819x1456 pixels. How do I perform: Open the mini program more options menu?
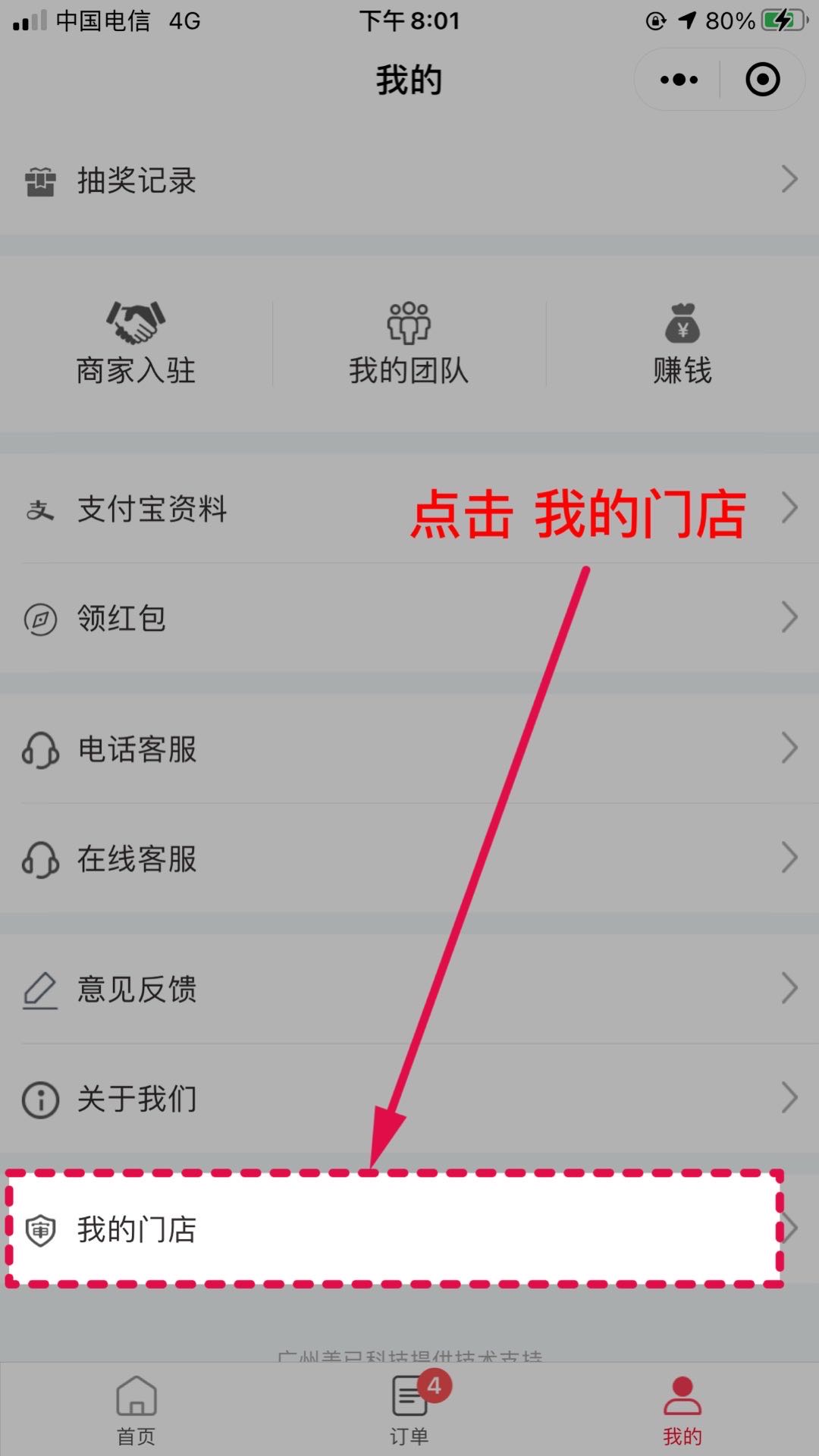coord(679,80)
